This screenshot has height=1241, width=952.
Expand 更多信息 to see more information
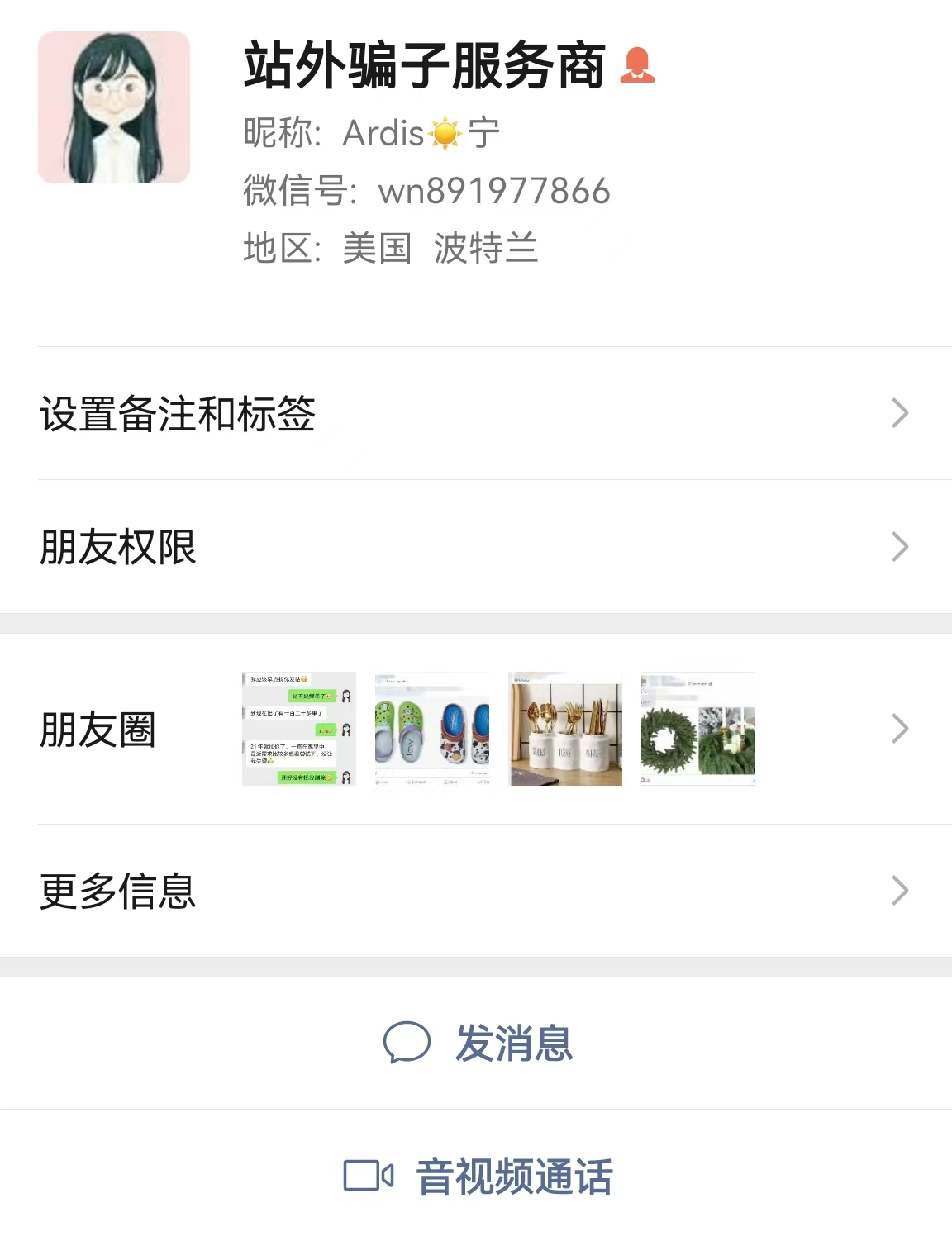click(x=900, y=891)
